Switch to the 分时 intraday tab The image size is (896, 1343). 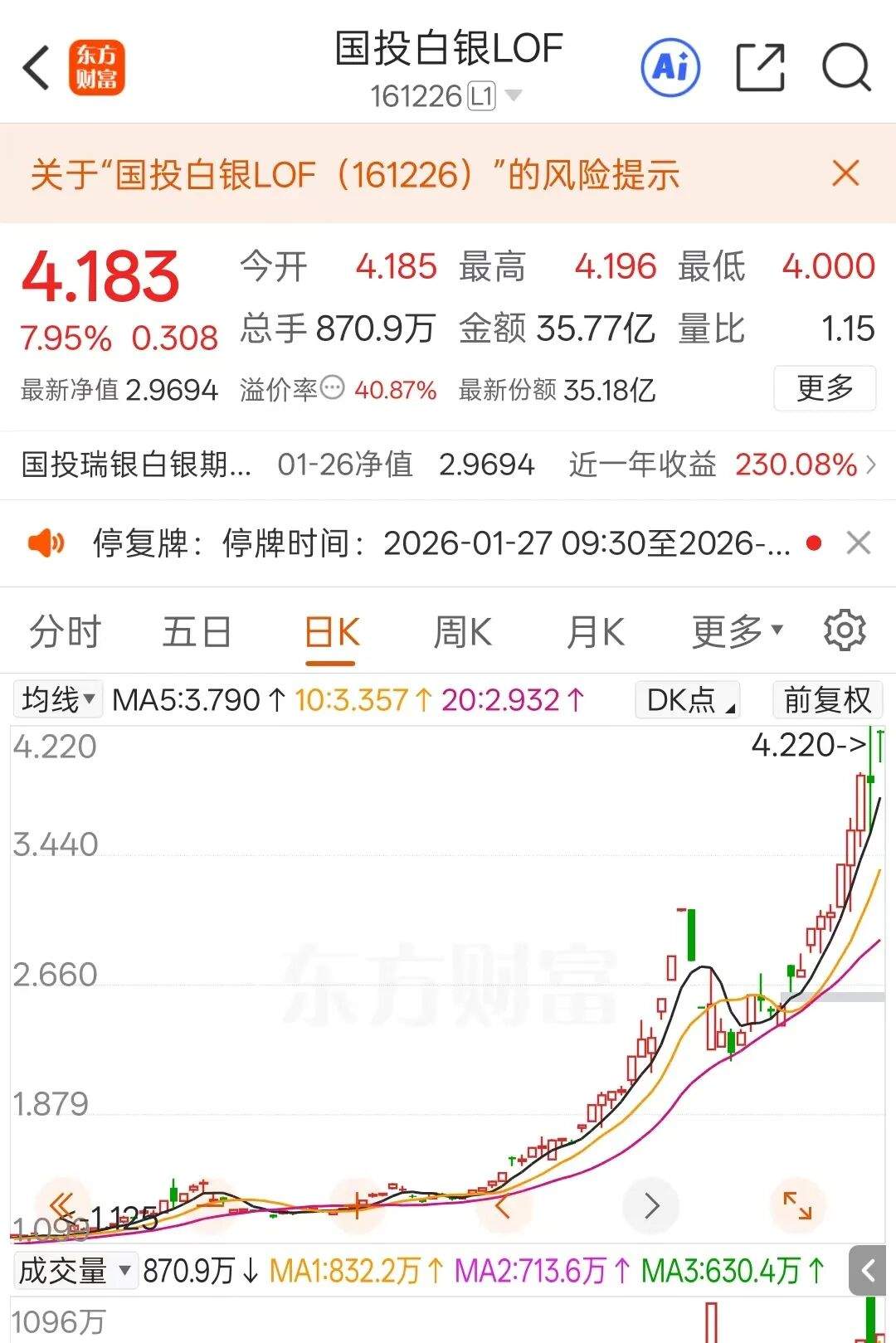[63, 630]
